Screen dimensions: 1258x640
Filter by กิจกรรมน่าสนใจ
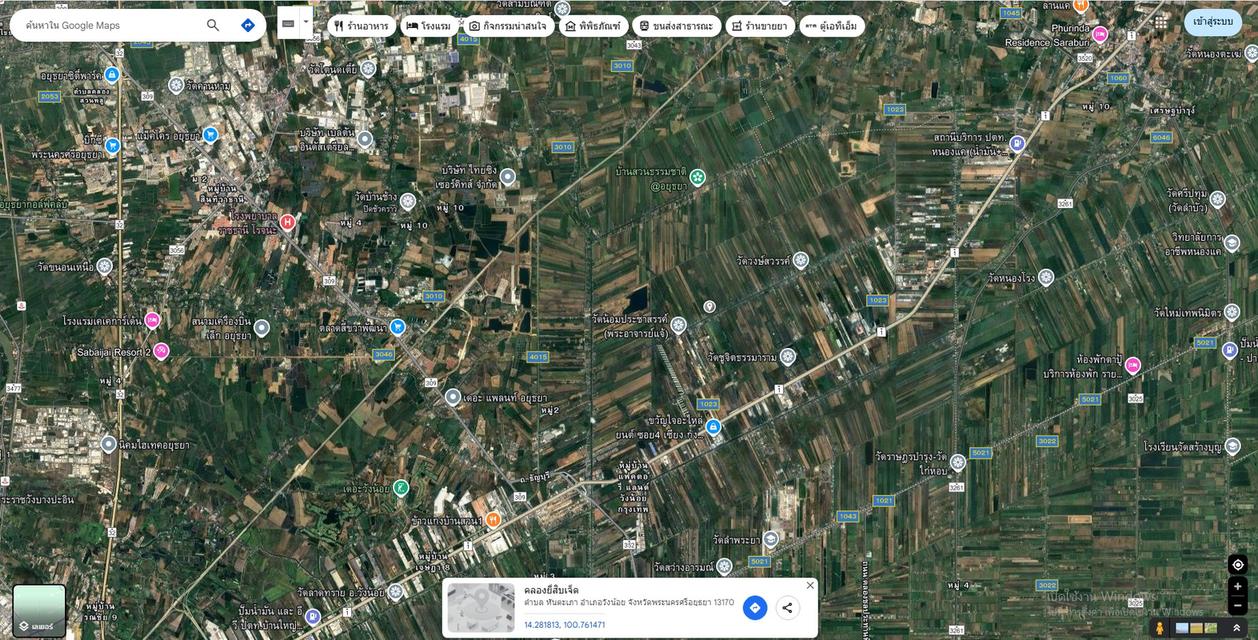[508, 26]
